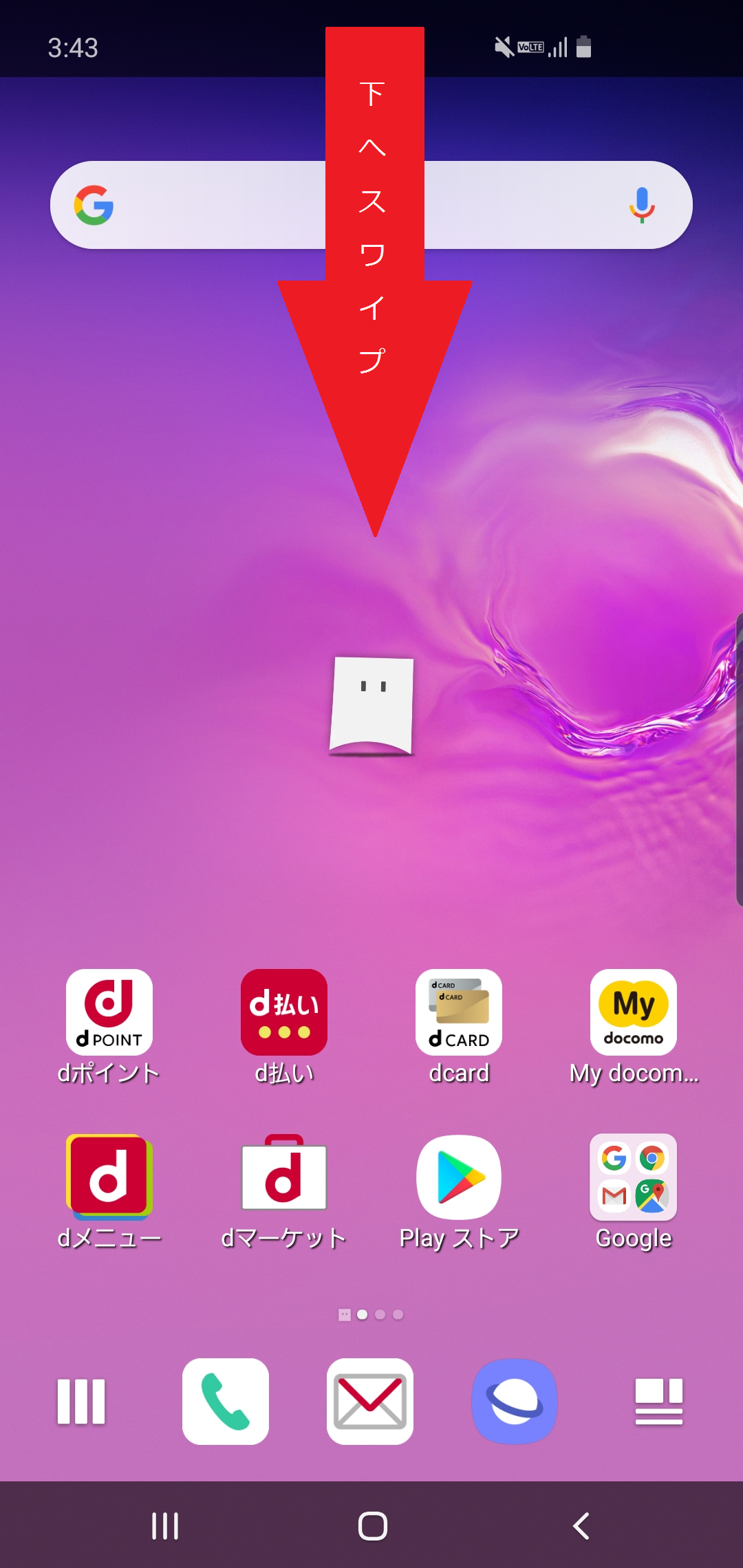Open the dメニュー app
Screen dimensions: 743x1568
109,1177
